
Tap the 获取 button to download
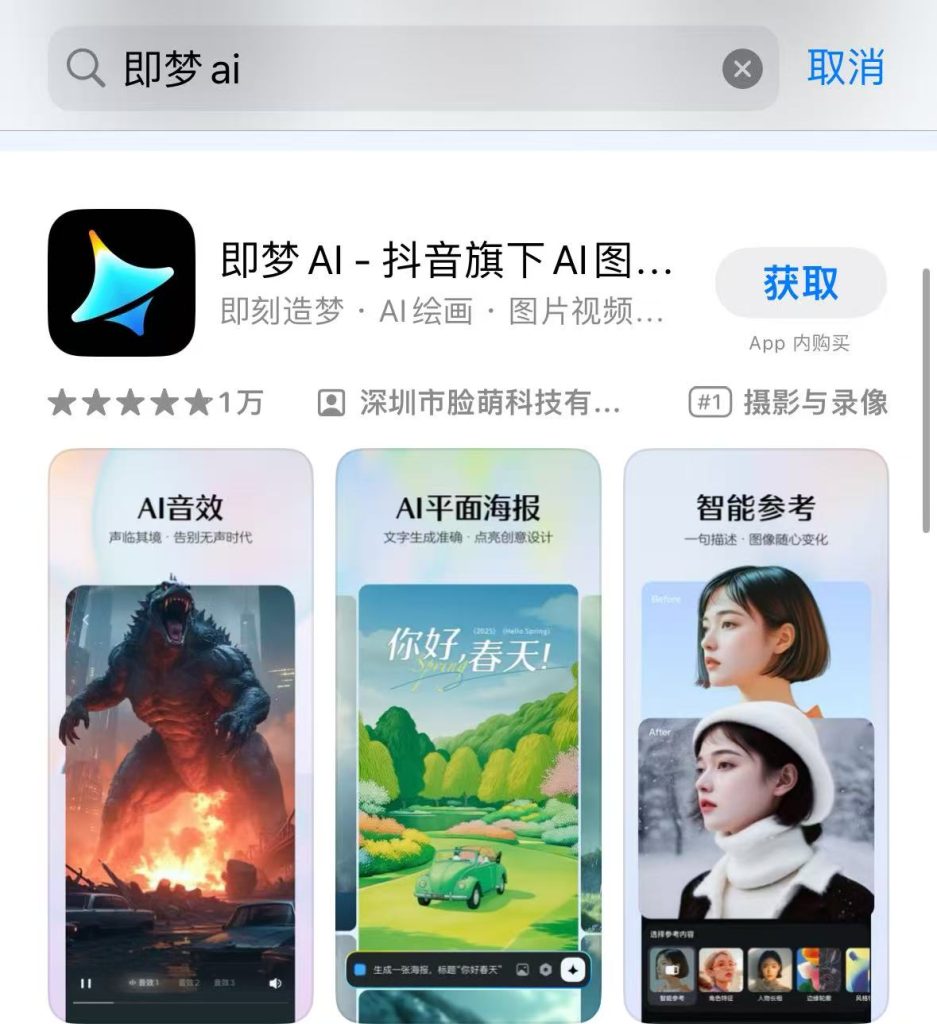(x=800, y=284)
